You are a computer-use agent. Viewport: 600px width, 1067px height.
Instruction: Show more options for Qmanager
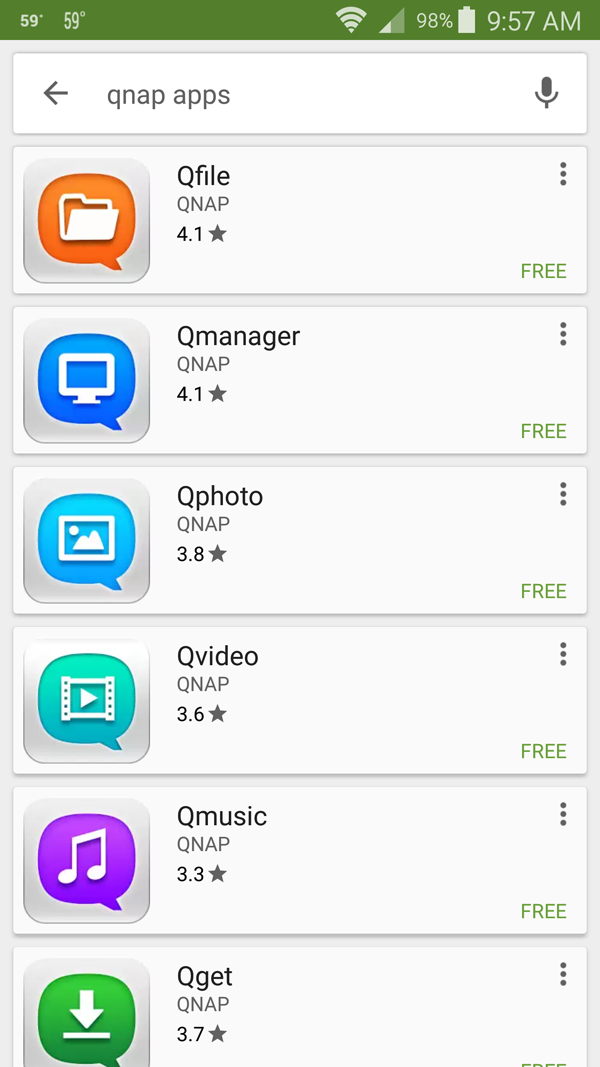[x=563, y=334]
